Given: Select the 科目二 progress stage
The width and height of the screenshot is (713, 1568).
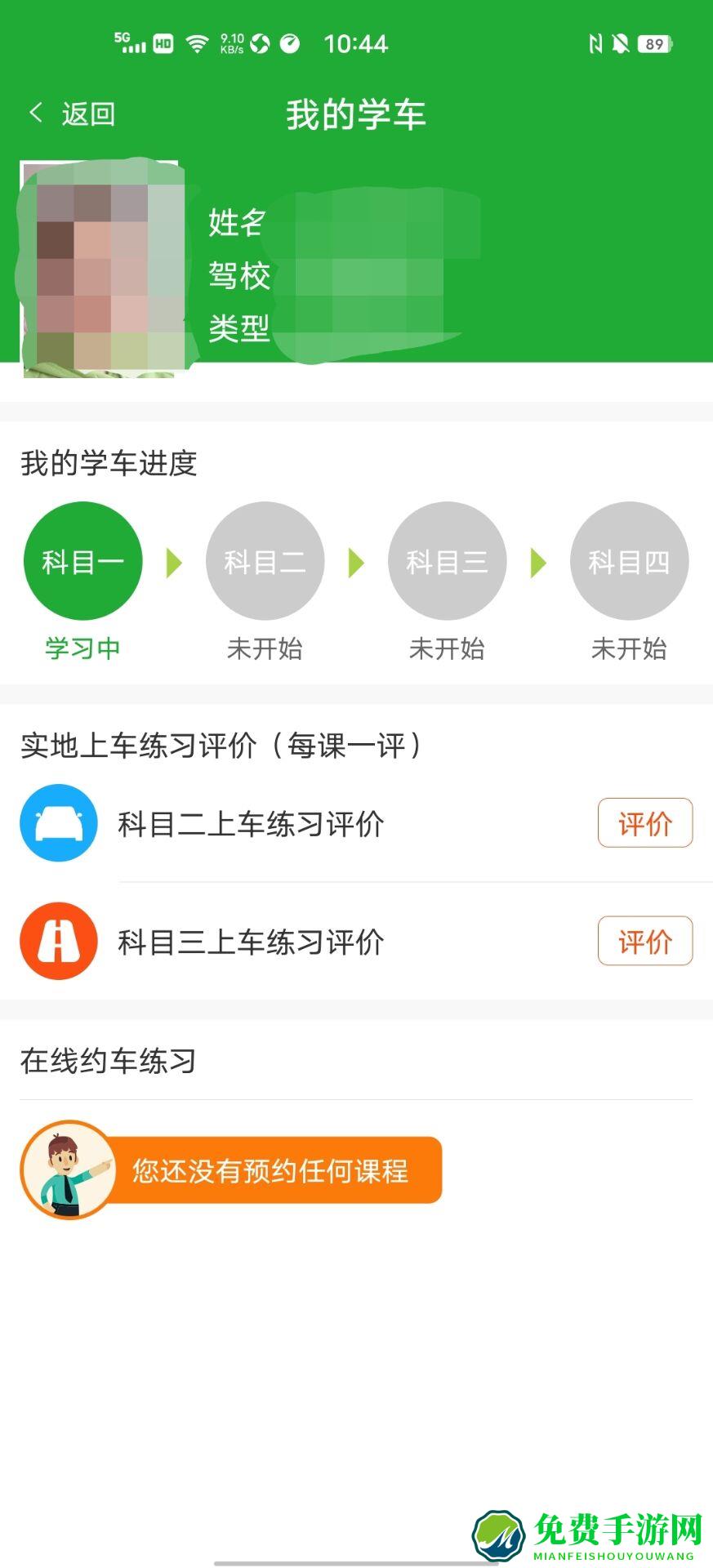Looking at the screenshot, I should (x=265, y=561).
